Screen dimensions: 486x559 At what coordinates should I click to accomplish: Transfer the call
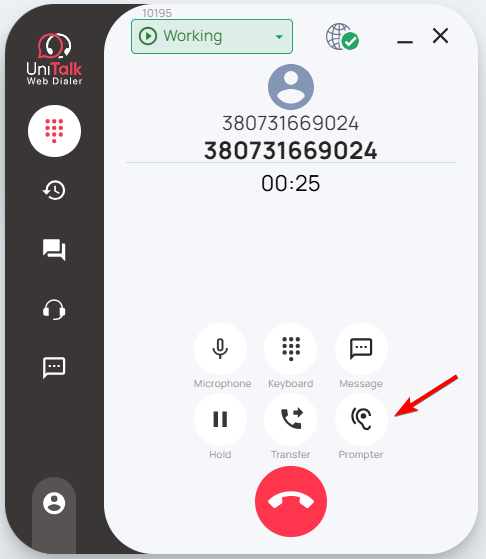coord(291,419)
